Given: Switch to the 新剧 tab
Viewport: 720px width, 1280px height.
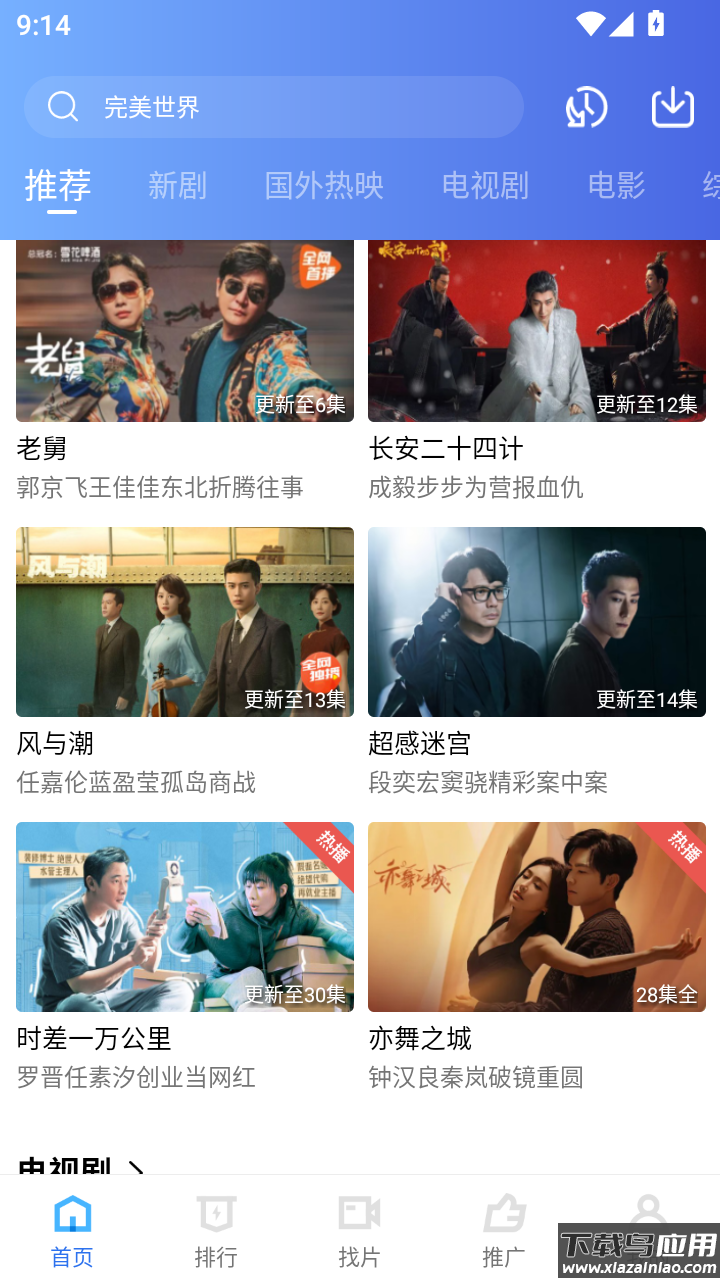Looking at the screenshot, I should tap(177, 186).
